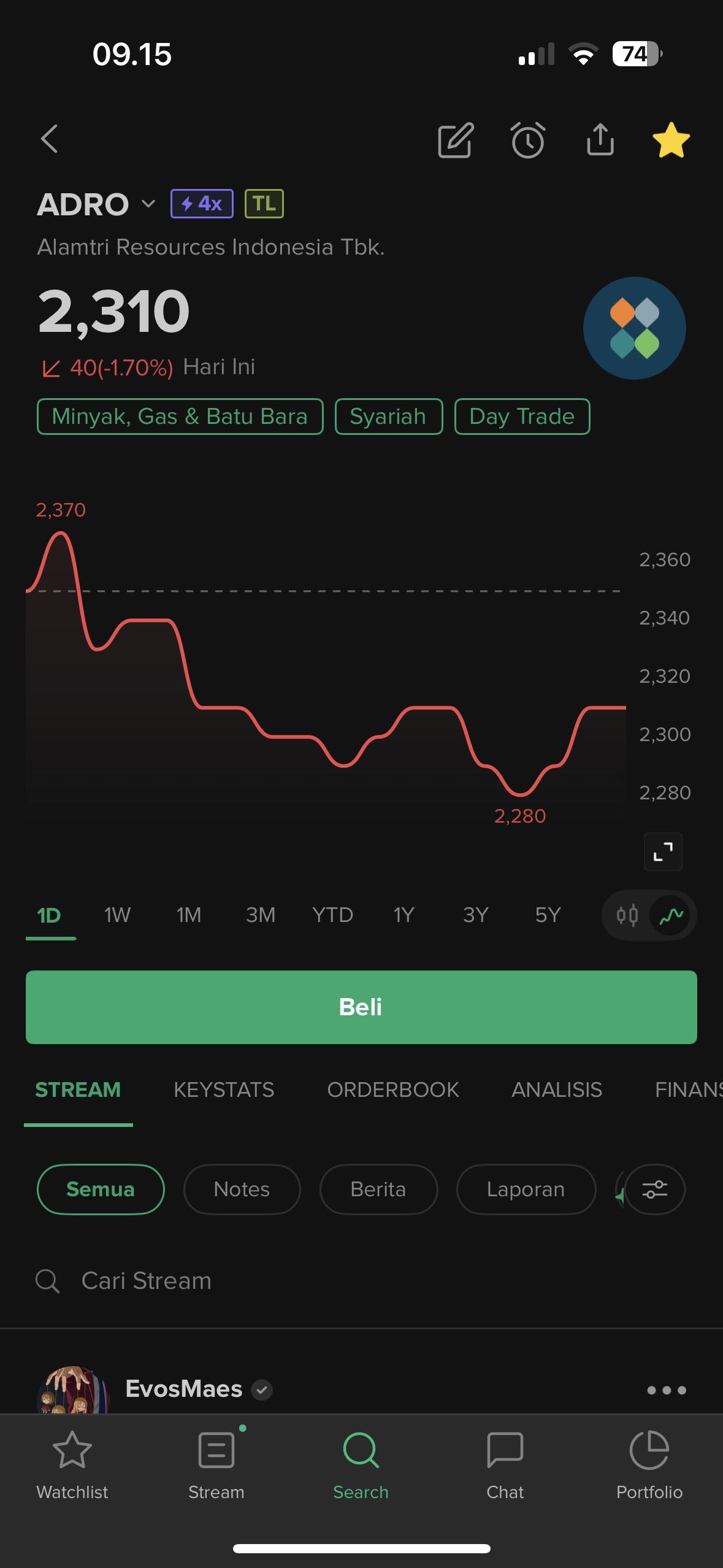Image resolution: width=723 pixels, height=1568 pixels.
Task: Open stream filter settings icon
Action: [655, 1189]
